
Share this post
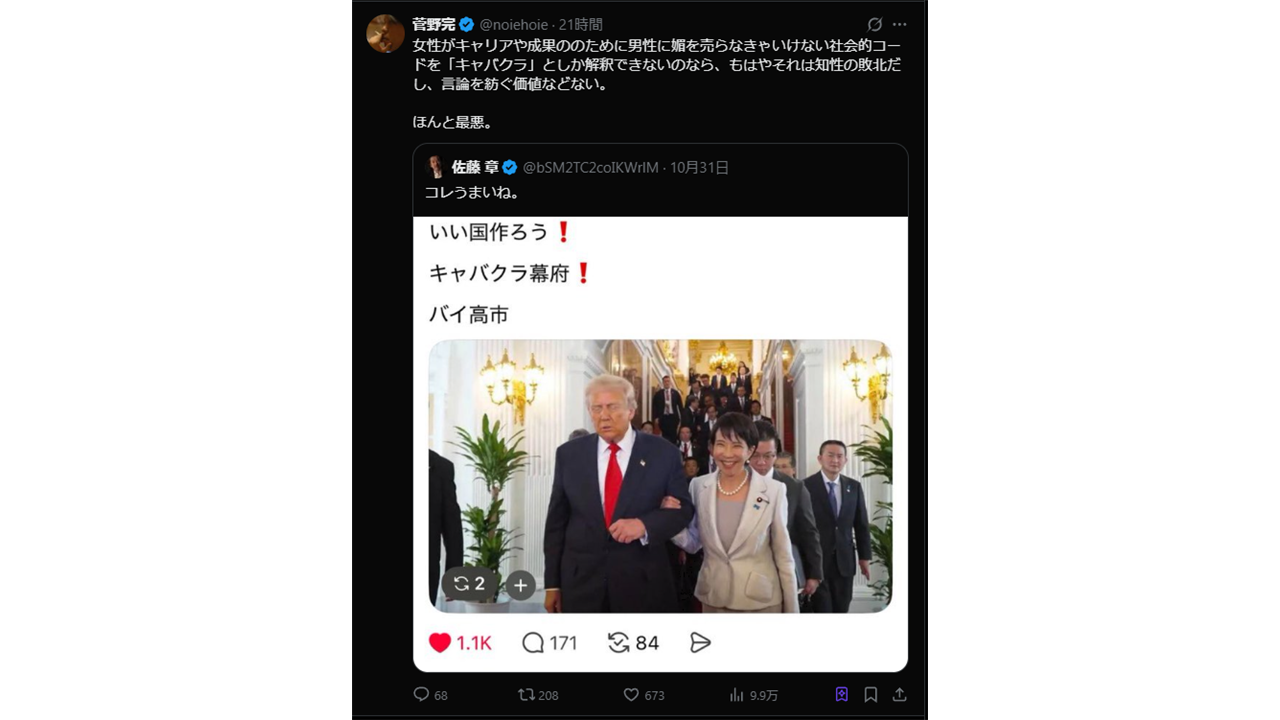pos(899,694)
